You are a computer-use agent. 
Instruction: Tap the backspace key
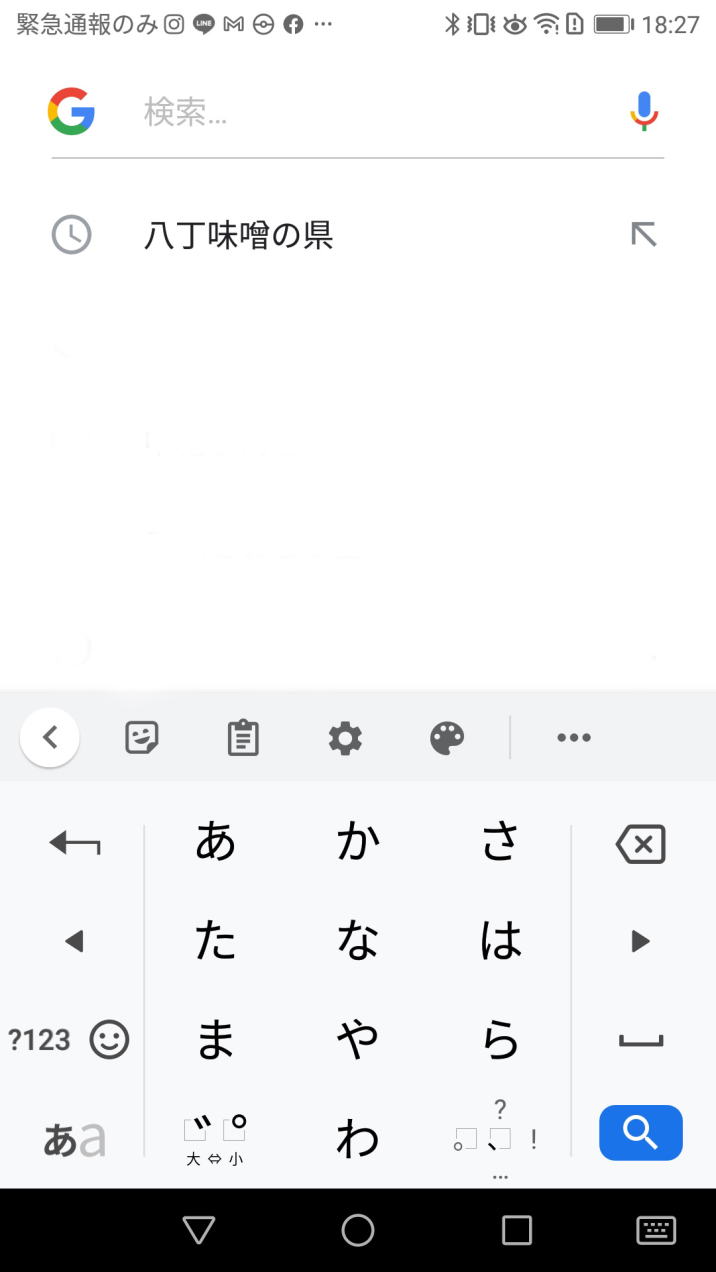[641, 845]
